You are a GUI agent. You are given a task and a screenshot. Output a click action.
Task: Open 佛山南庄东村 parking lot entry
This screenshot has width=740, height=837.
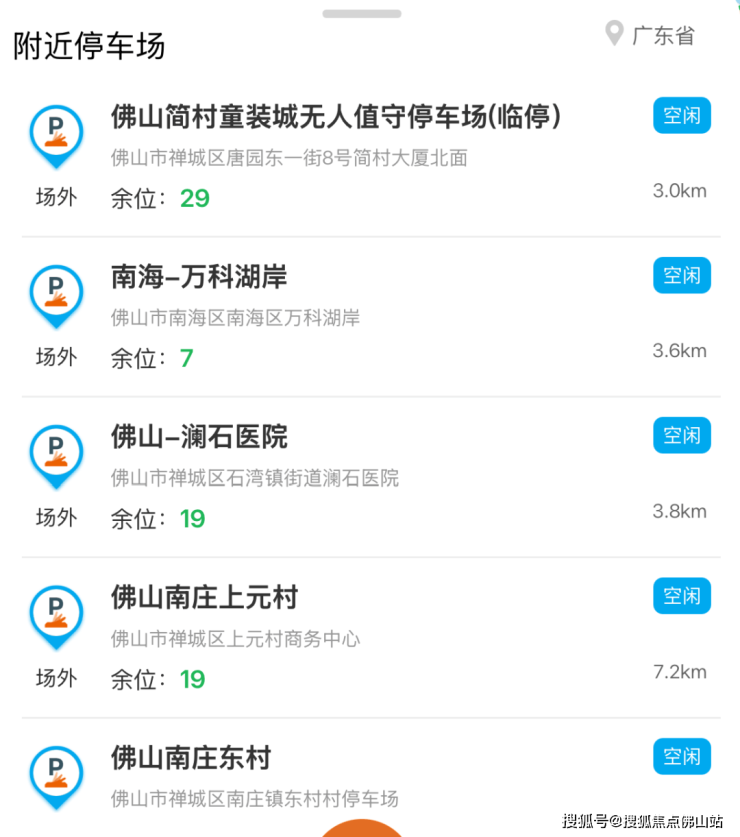tap(192, 758)
